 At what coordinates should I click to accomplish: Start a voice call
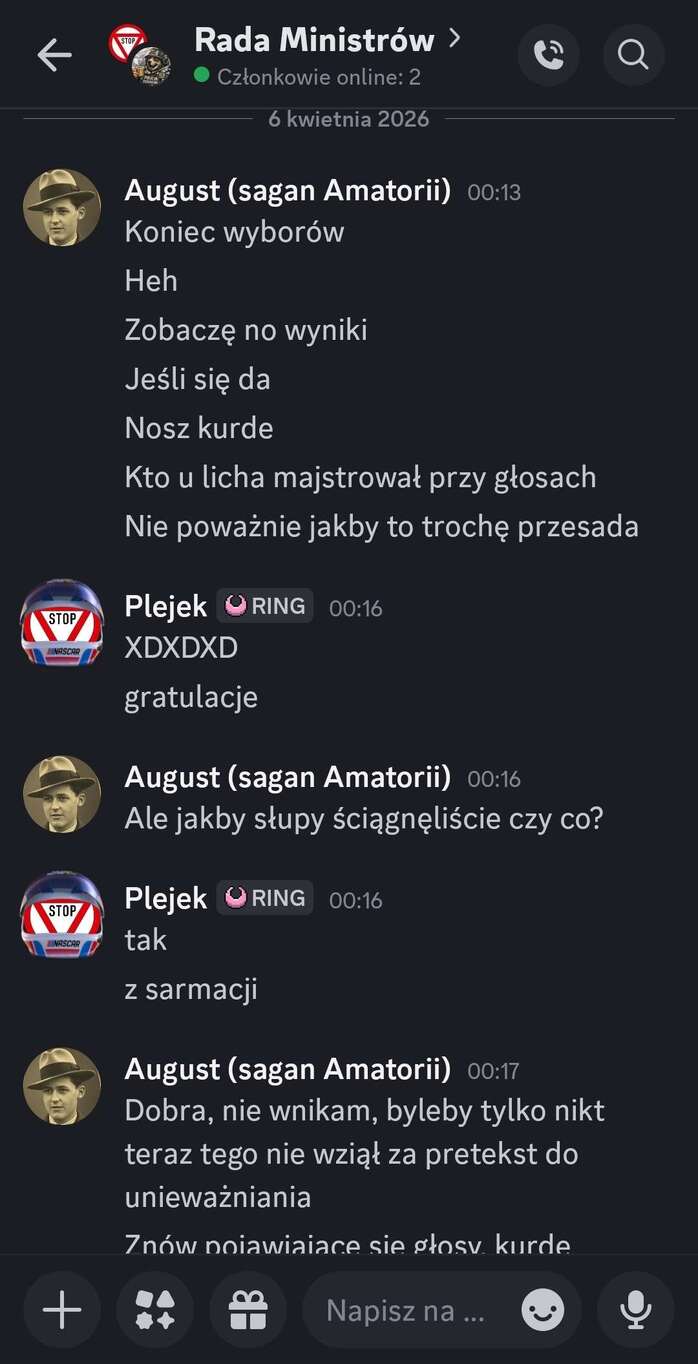tap(548, 55)
